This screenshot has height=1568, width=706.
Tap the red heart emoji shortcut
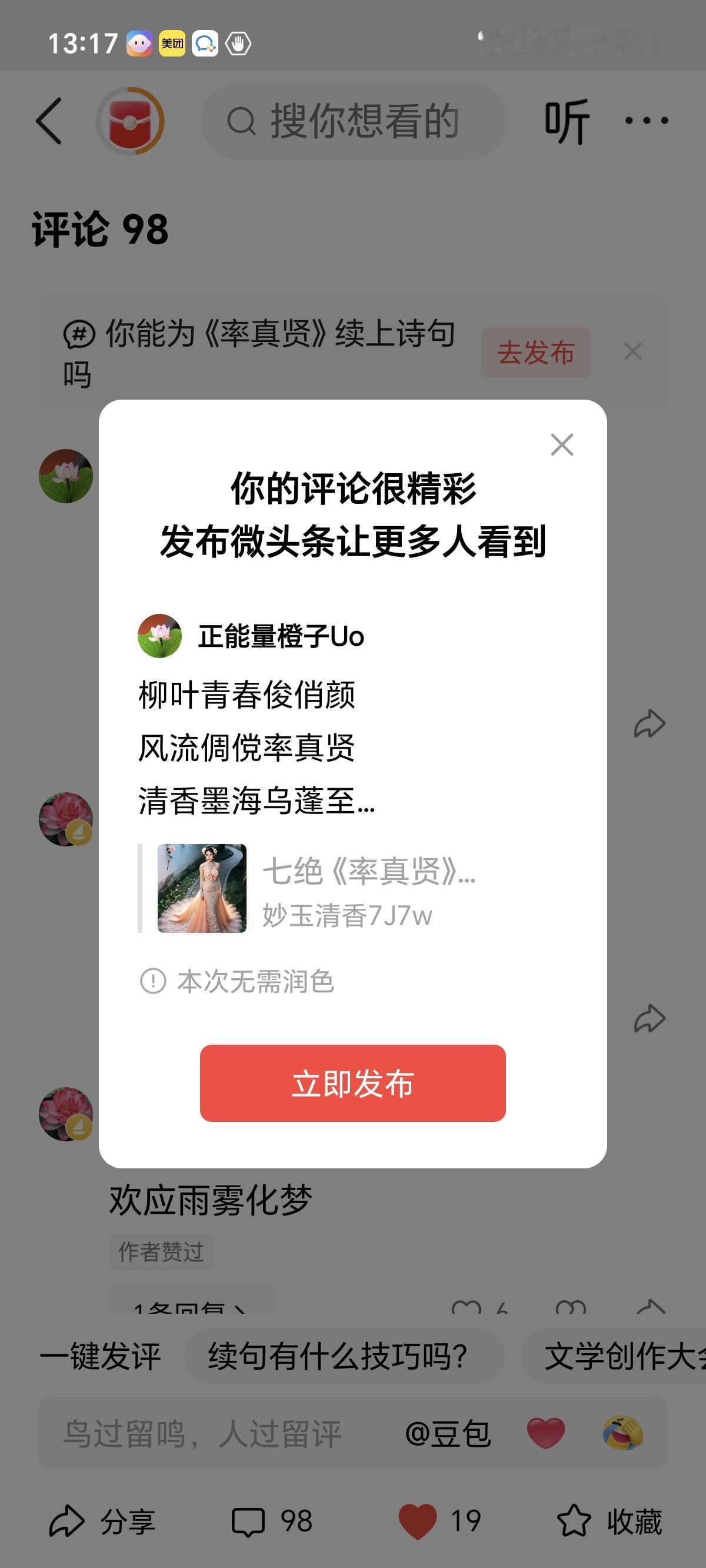point(547,1432)
